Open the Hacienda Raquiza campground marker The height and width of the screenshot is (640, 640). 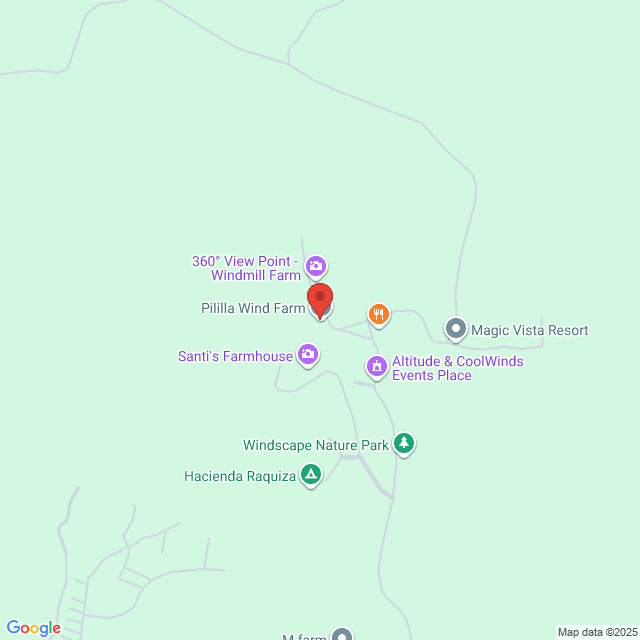click(311, 475)
